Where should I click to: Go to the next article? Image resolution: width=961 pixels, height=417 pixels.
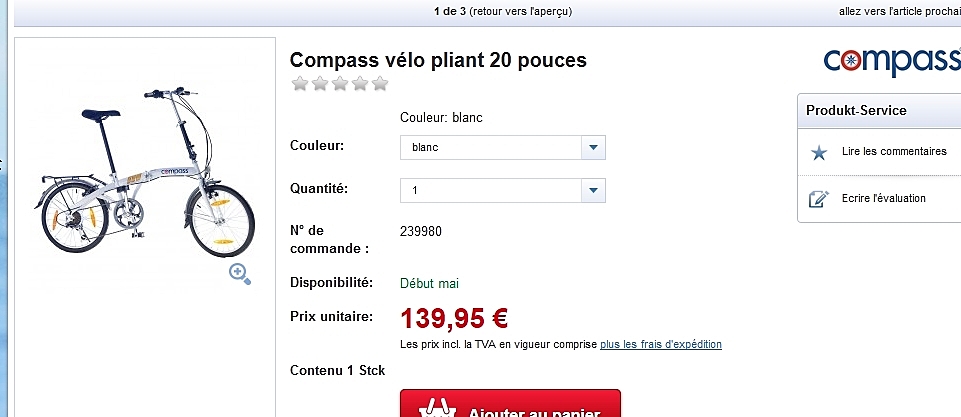(898, 12)
